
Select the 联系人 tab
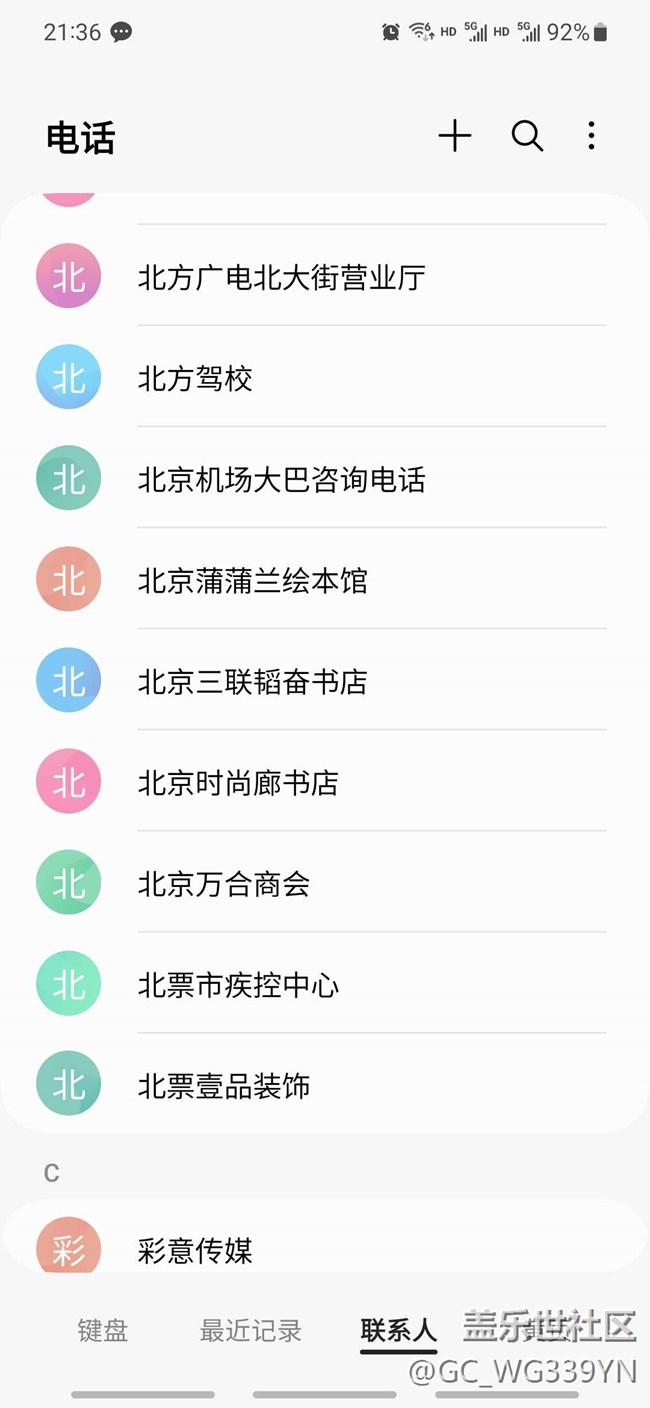tap(399, 1331)
